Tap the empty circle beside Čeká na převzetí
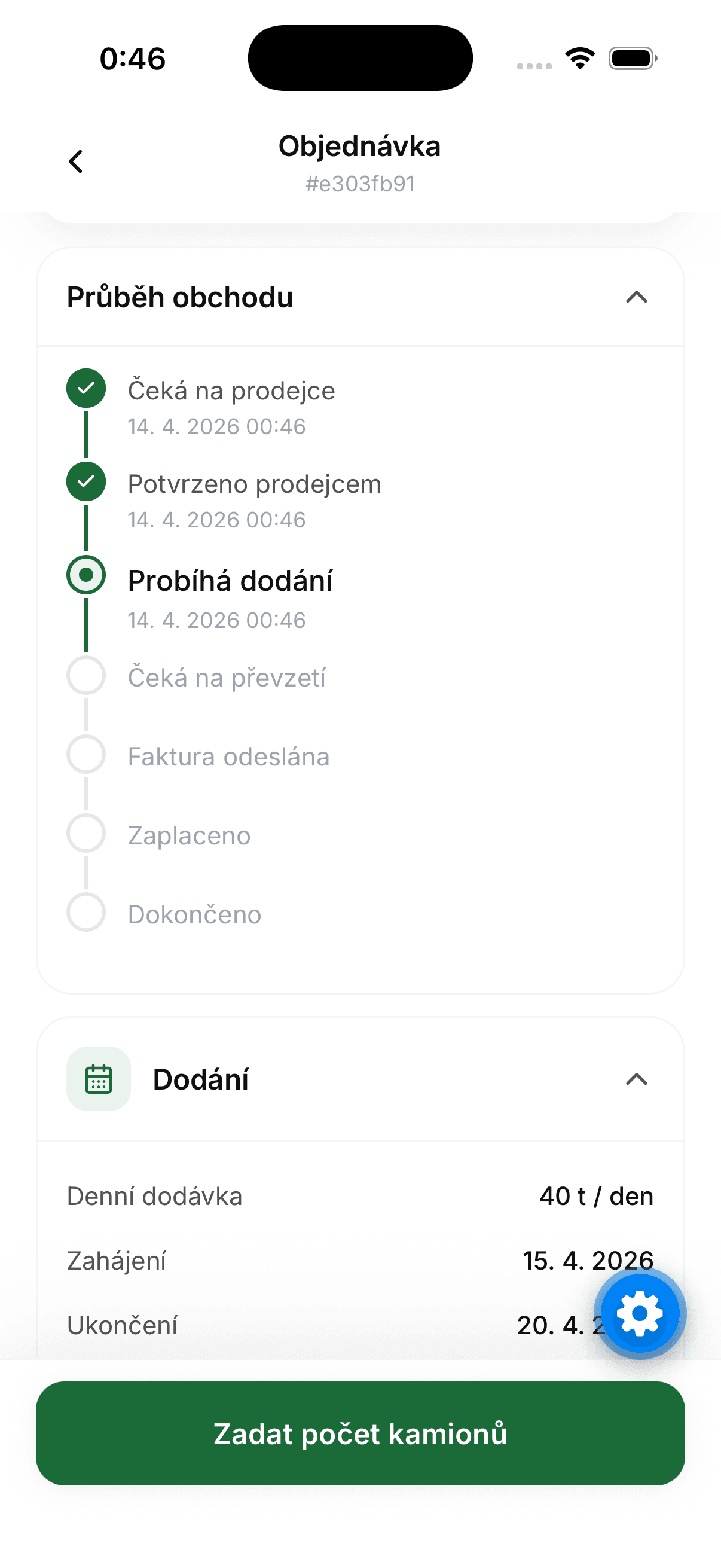 point(85,676)
